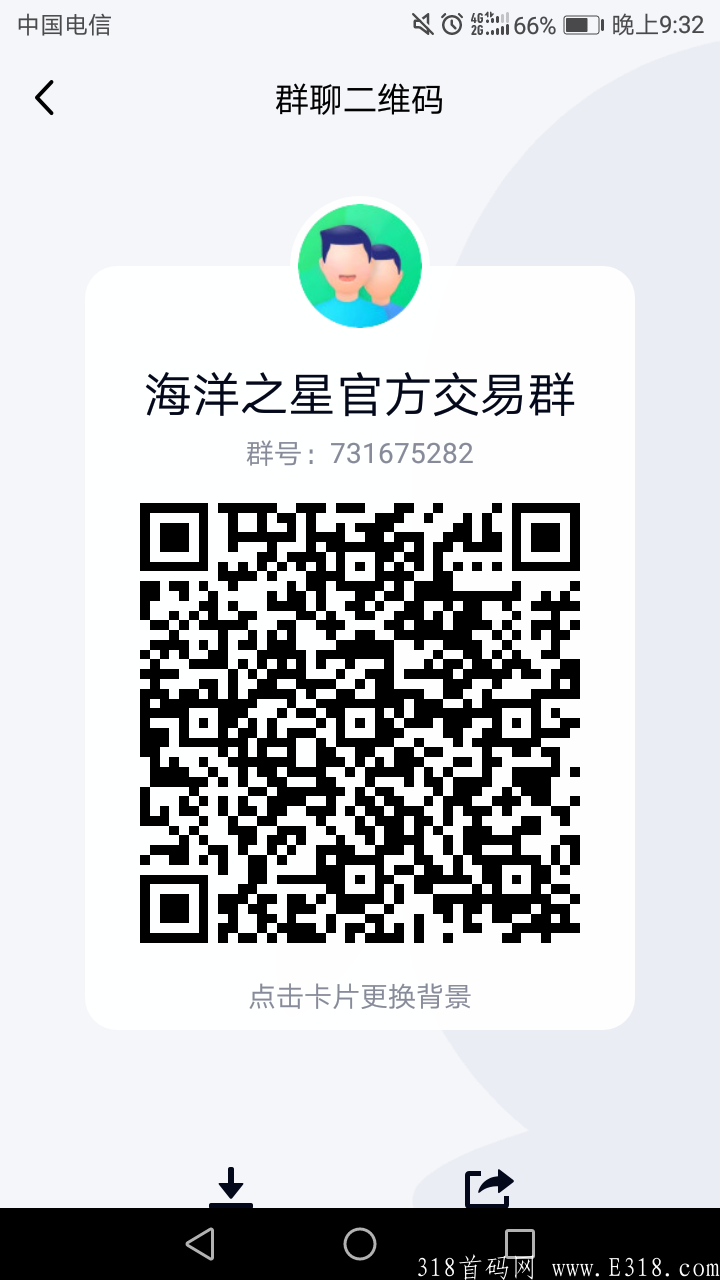Select the group number 731675282
This screenshot has height=1280, width=720.
400,453
